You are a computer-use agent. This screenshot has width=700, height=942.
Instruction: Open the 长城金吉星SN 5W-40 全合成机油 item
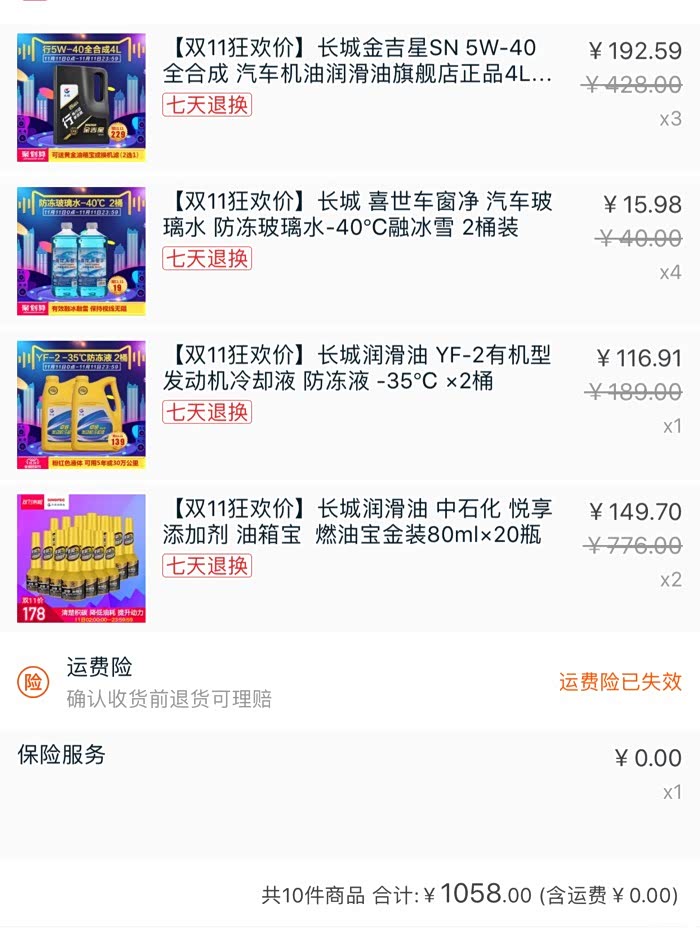click(358, 61)
